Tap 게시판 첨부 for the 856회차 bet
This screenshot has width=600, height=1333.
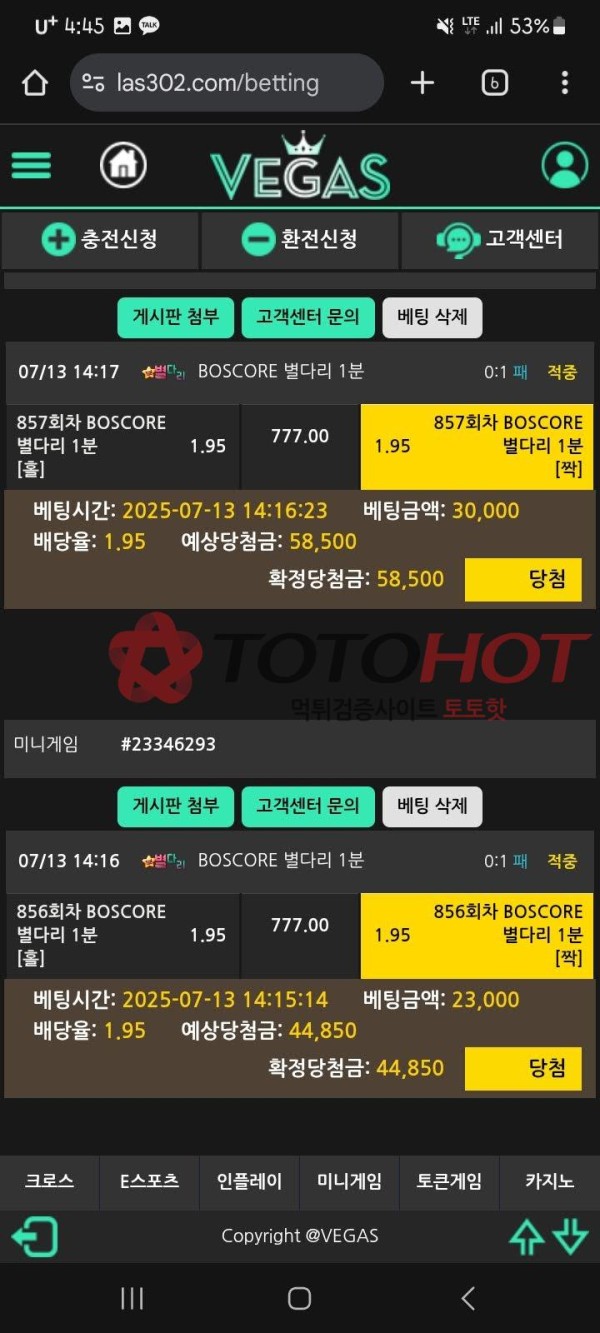(175, 806)
